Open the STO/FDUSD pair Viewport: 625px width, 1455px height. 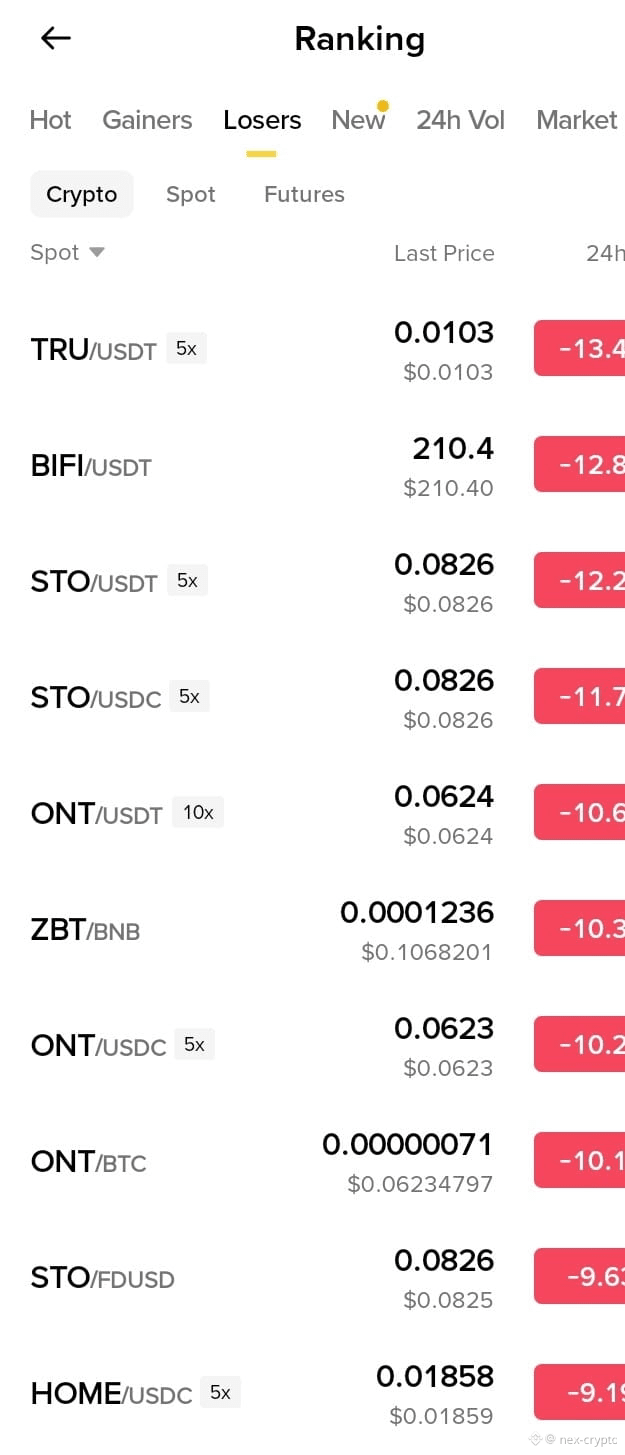[x=312, y=1277]
